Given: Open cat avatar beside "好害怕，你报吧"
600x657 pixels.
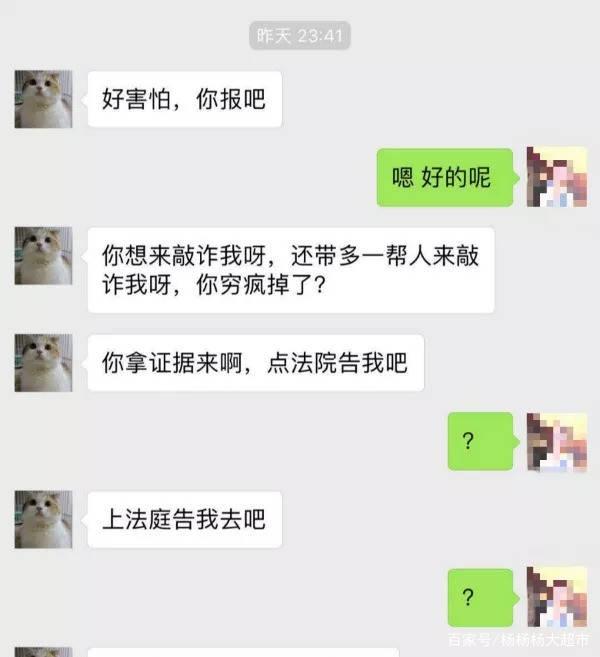Looking at the screenshot, I should (43, 99).
